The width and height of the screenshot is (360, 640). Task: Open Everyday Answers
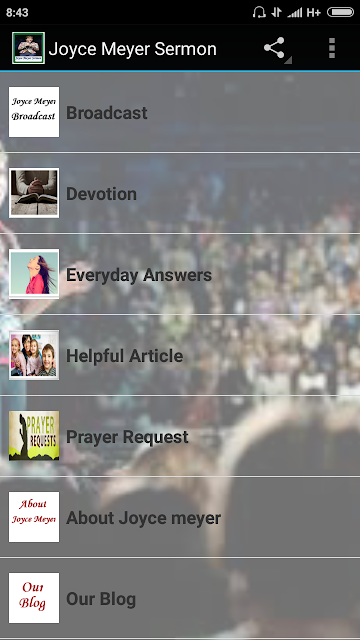click(x=180, y=274)
